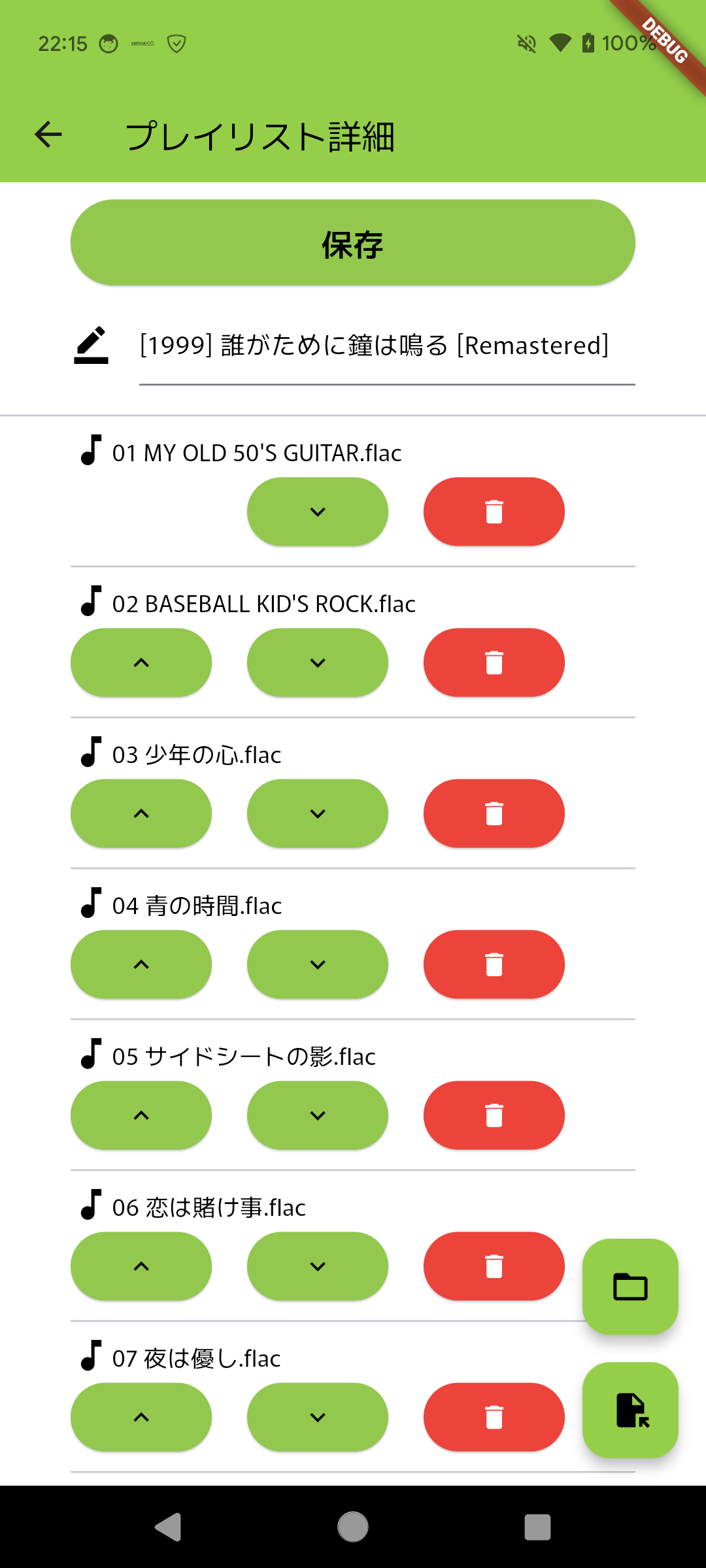706x1568 pixels.
Task: Delete track 04 青の時間.flac
Action: coord(494,964)
